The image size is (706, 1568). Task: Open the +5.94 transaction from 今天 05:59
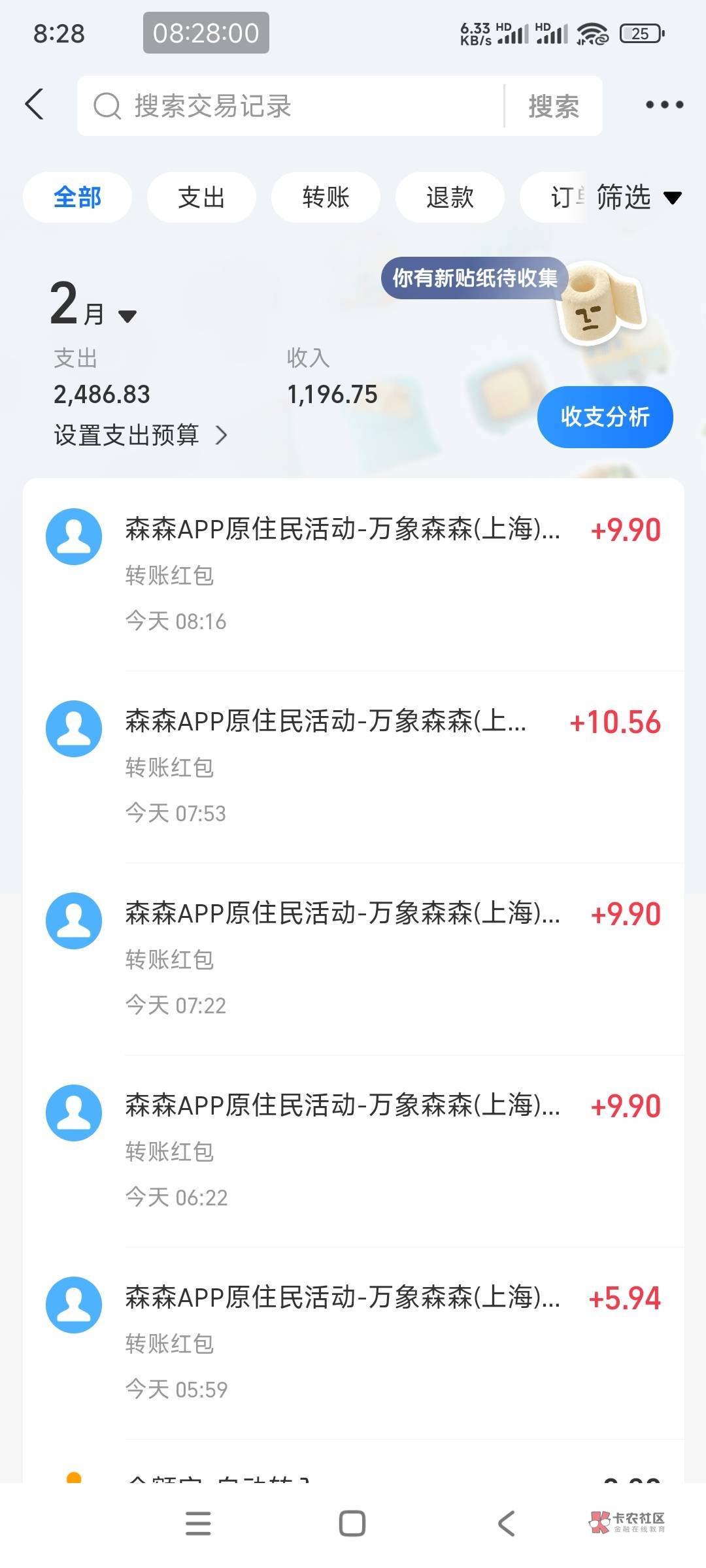[353, 1342]
